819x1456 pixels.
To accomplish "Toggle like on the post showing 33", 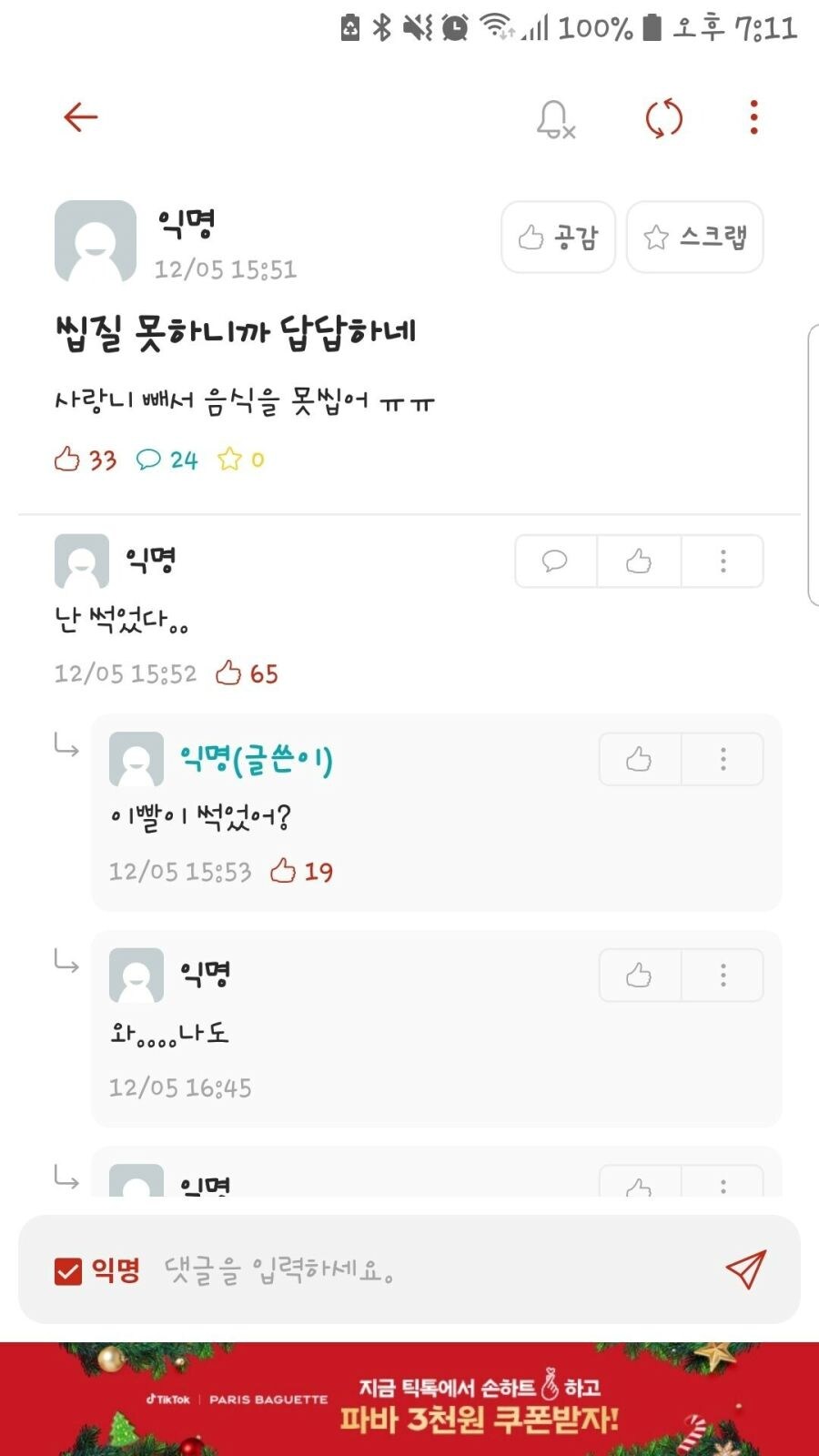I will [x=85, y=460].
